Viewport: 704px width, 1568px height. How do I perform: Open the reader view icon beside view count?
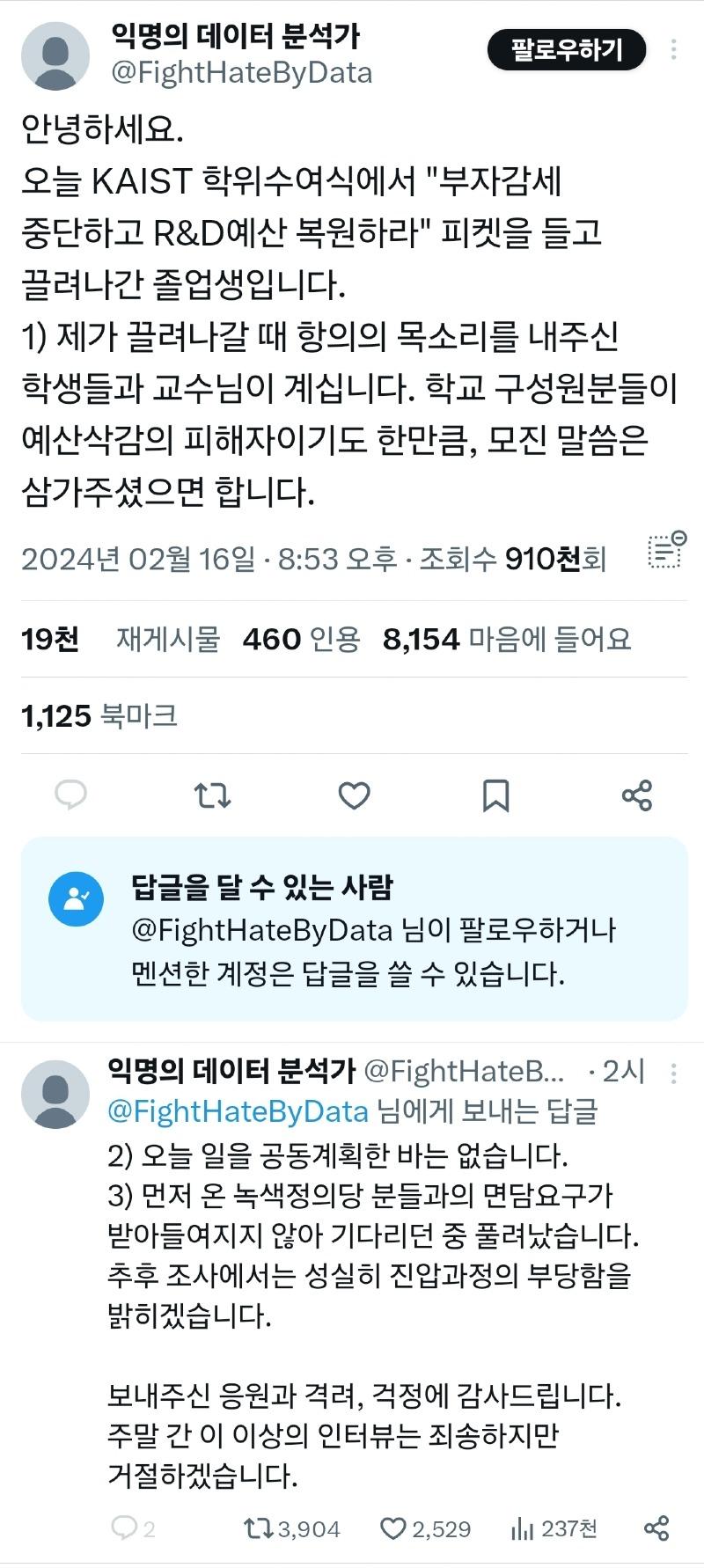pyautogui.click(x=666, y=551)
